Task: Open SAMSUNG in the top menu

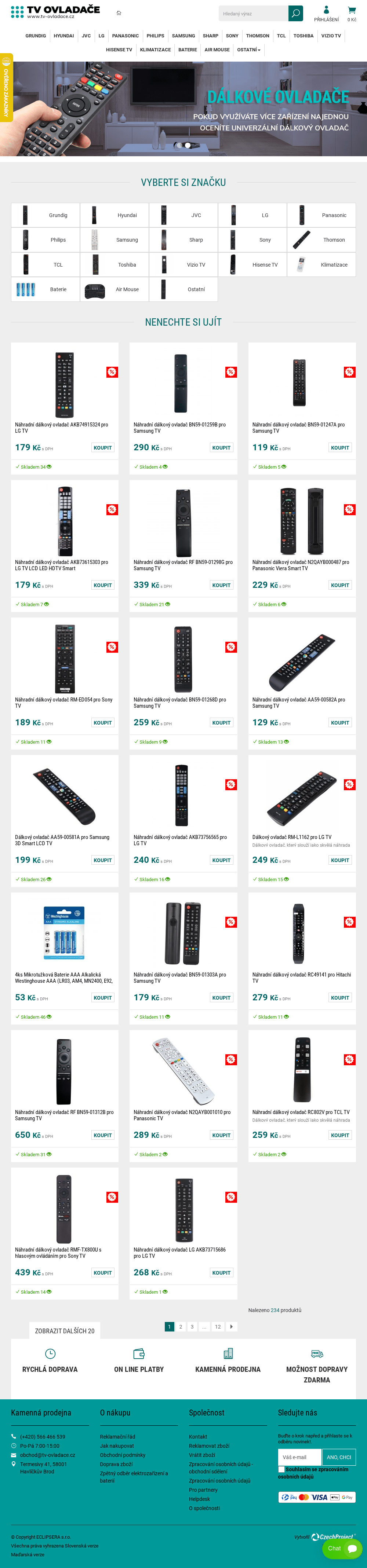Action: point(183,36)
